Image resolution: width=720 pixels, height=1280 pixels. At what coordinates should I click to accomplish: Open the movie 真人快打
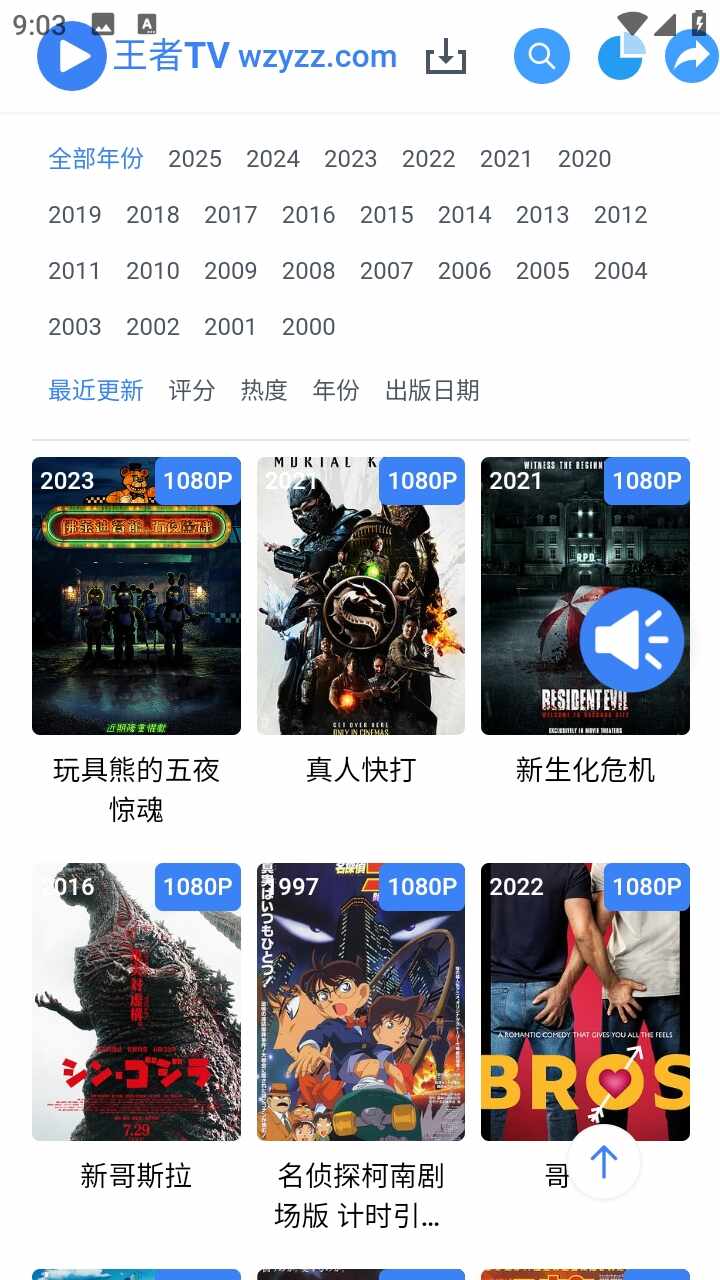tap(360, 595)
